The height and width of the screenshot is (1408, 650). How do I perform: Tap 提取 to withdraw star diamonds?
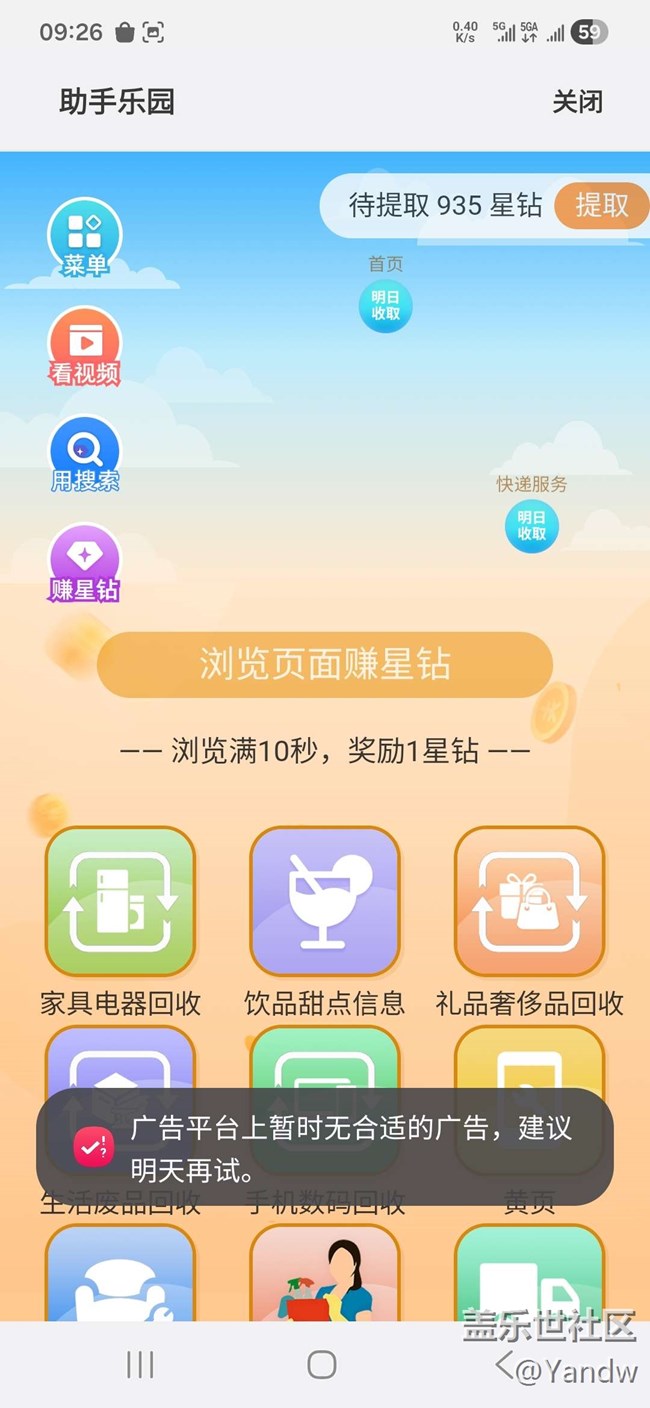click(x=601, y=205)
